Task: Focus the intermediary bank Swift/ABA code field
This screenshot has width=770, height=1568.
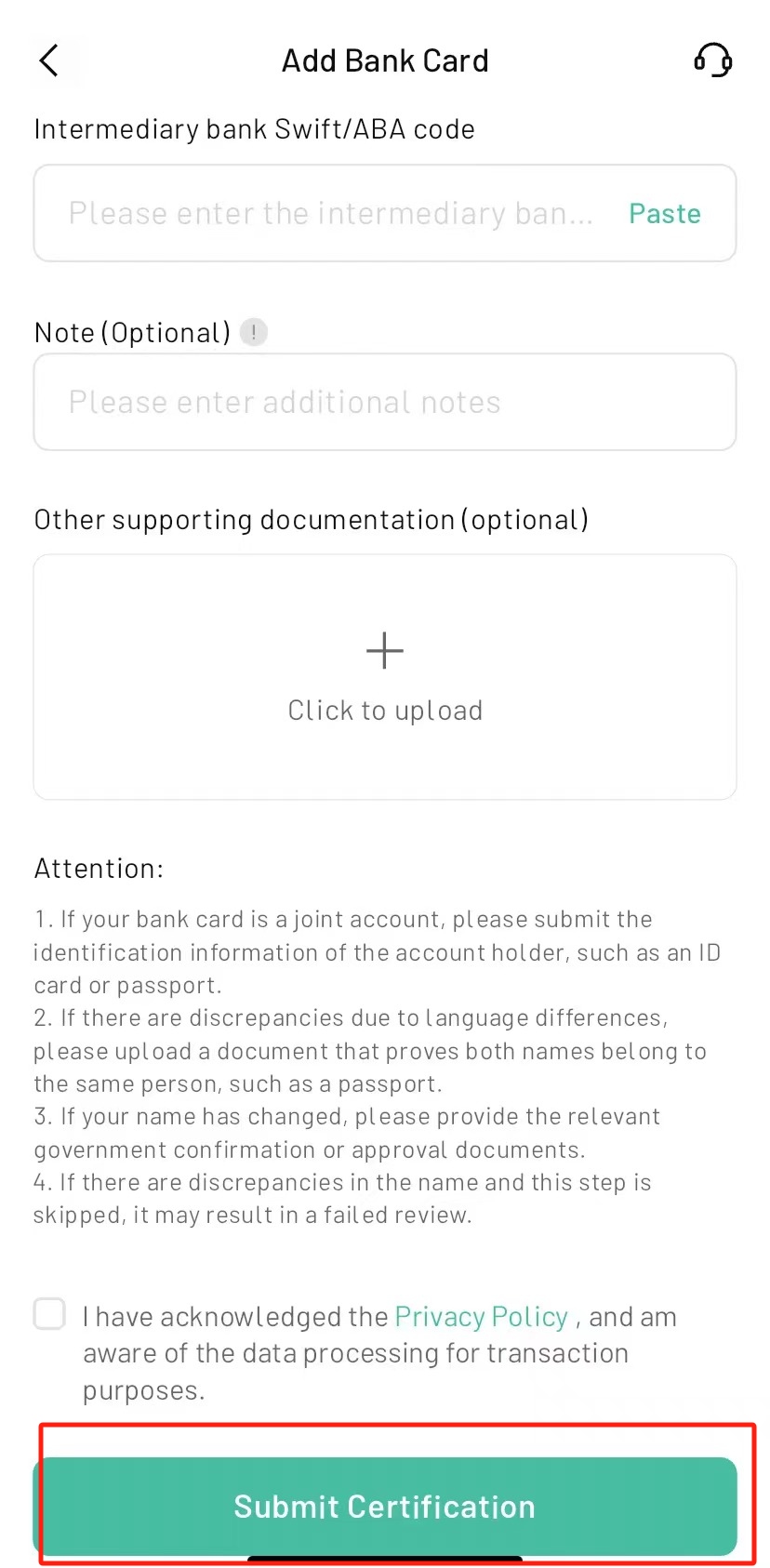Action: [330, 214]
